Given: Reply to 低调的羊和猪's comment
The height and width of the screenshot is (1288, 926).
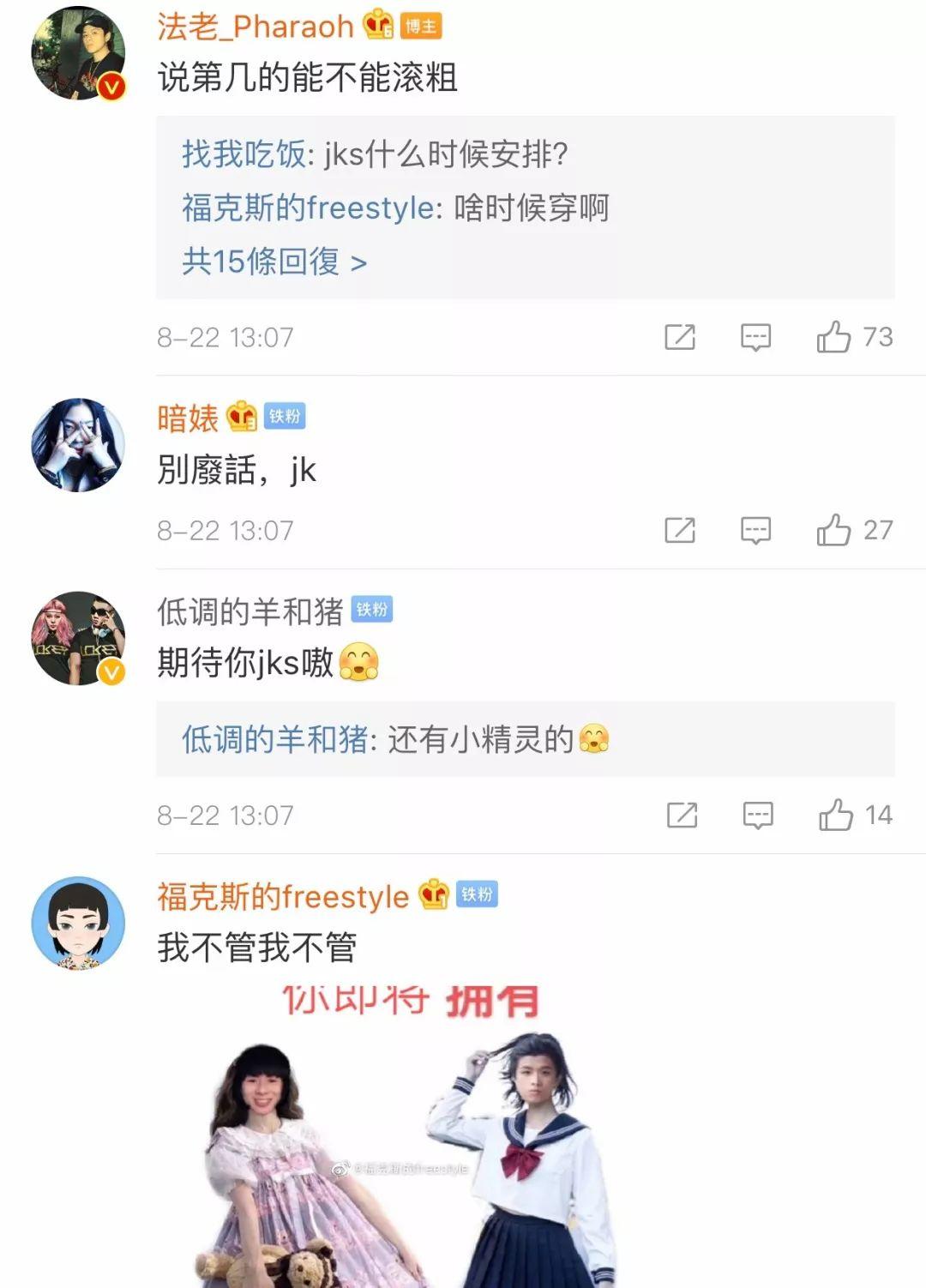Looking at the screenshot, I should 758,815.
